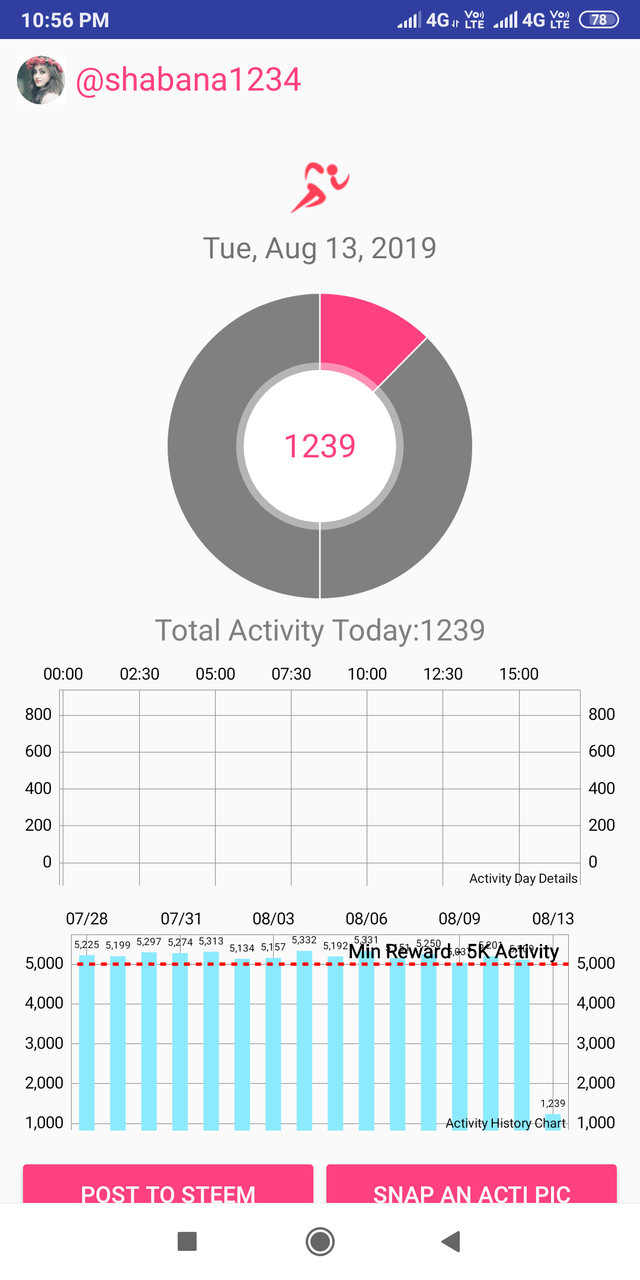Viewport: 640px width, 1280px height.
Task: Go to the system home screen
Action: [x=320, y=1242]
